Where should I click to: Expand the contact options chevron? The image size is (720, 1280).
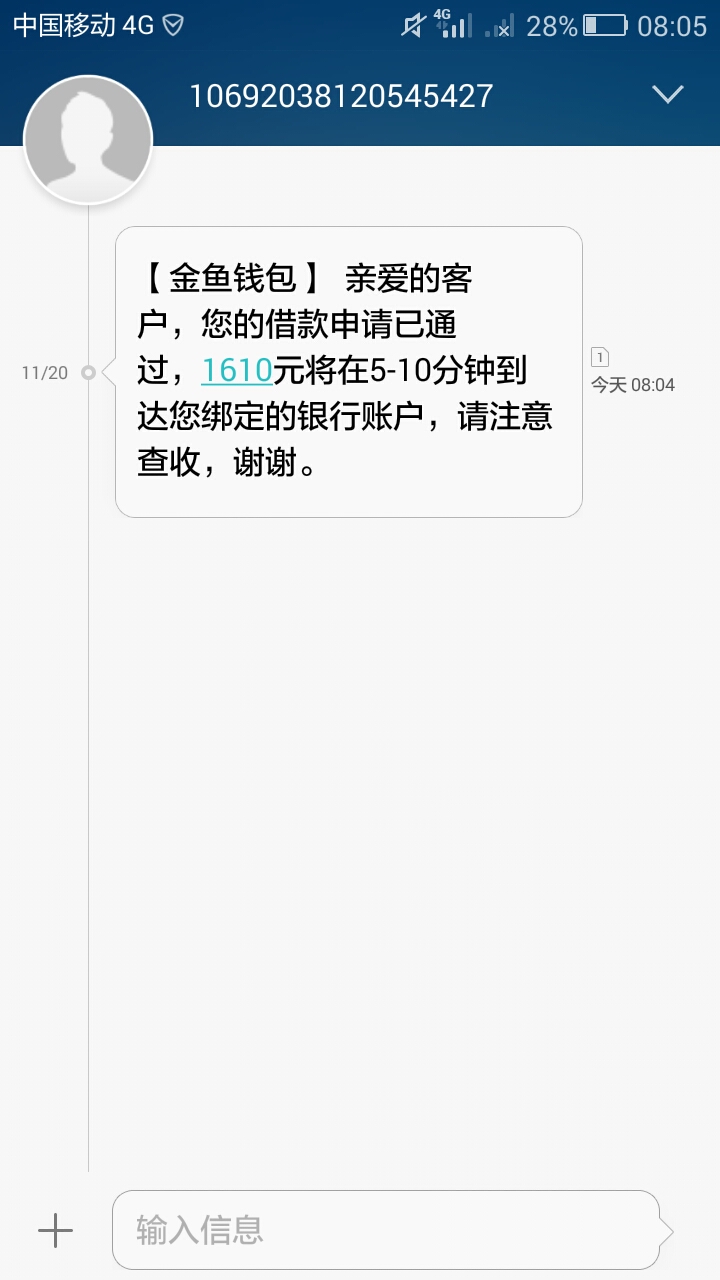(x=667, y=94)
